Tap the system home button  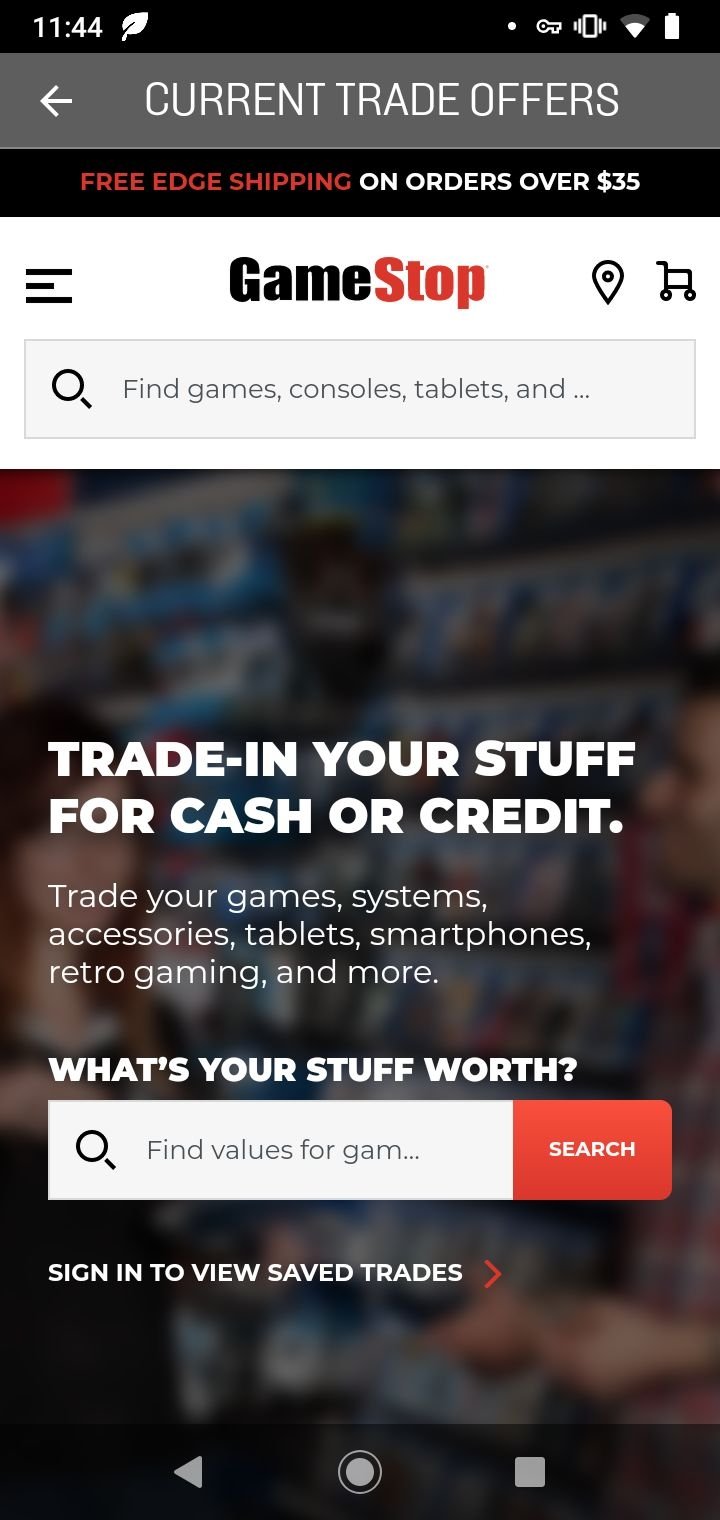[360, 1472]
